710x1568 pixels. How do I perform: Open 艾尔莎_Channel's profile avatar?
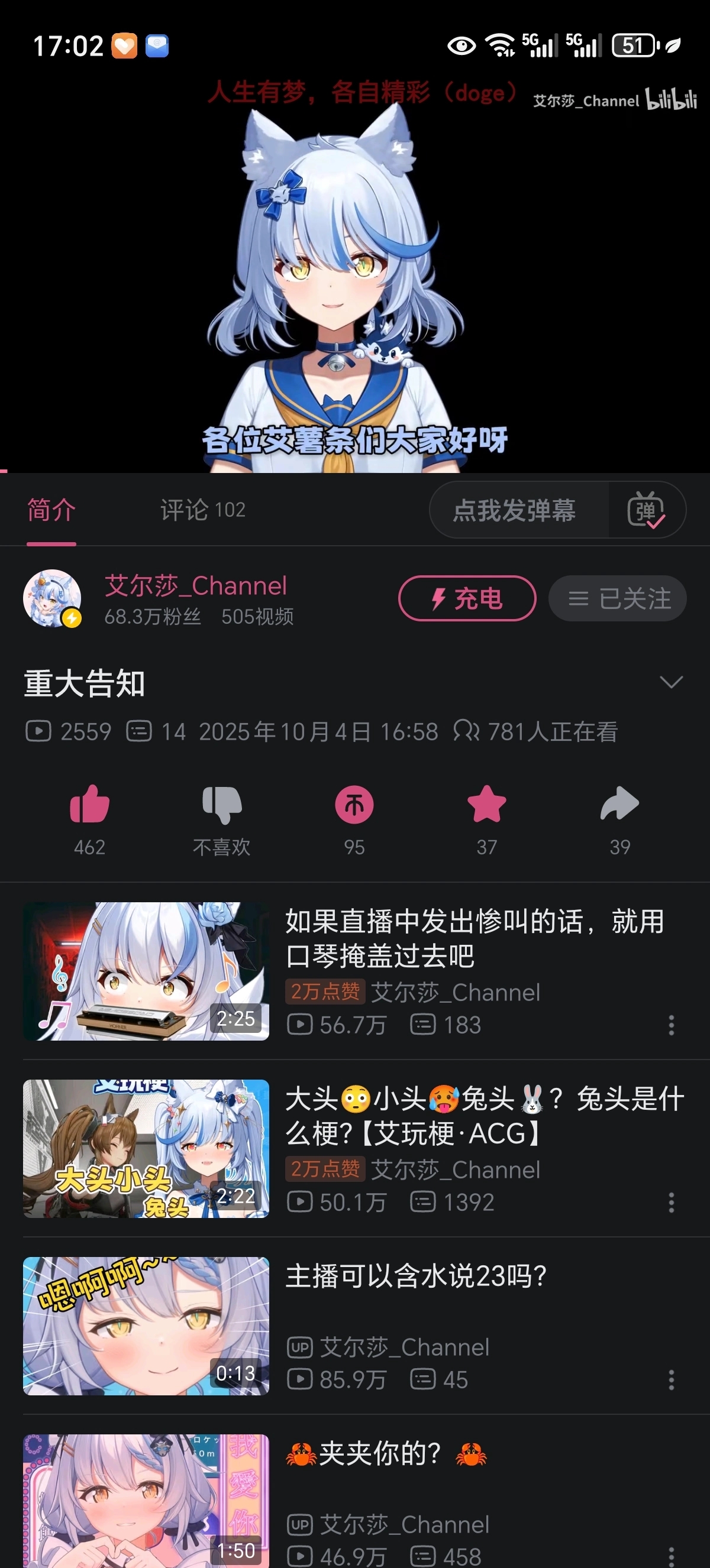(x=53, y=598)
